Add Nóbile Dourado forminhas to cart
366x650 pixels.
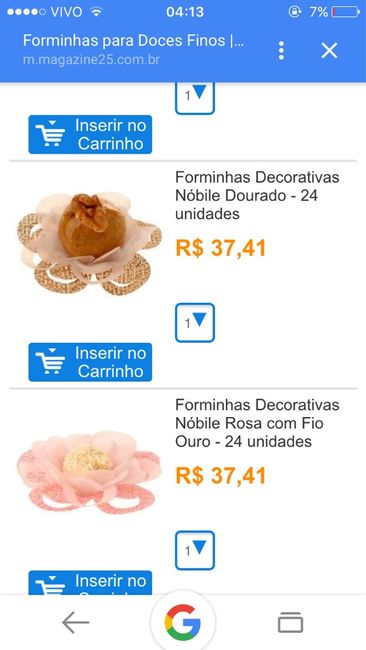tap(90, 362)
